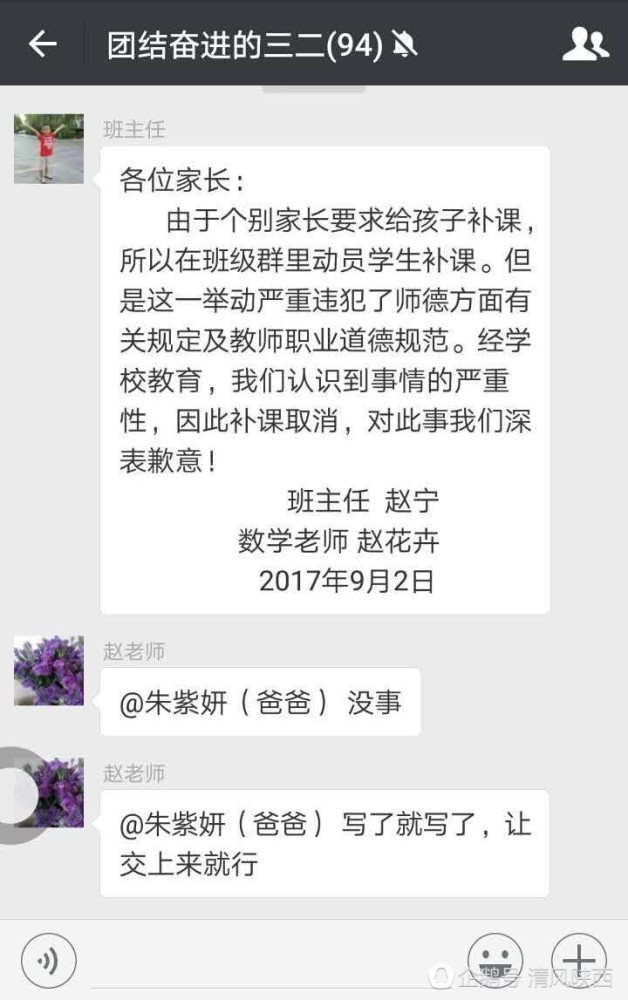
Task: Switch to voice message input
Action: [x=49, y=960]
